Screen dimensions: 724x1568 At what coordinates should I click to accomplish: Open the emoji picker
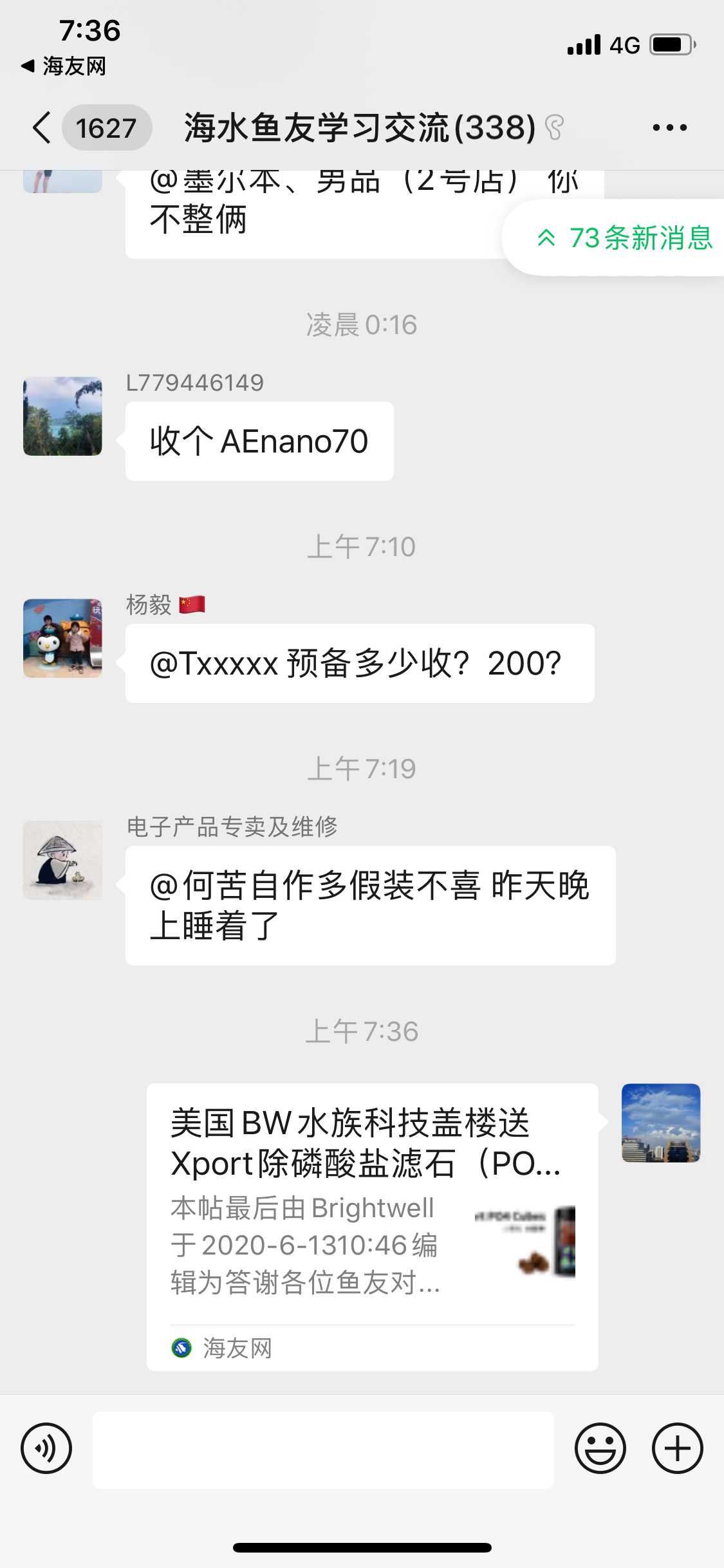pos(600,1449)
